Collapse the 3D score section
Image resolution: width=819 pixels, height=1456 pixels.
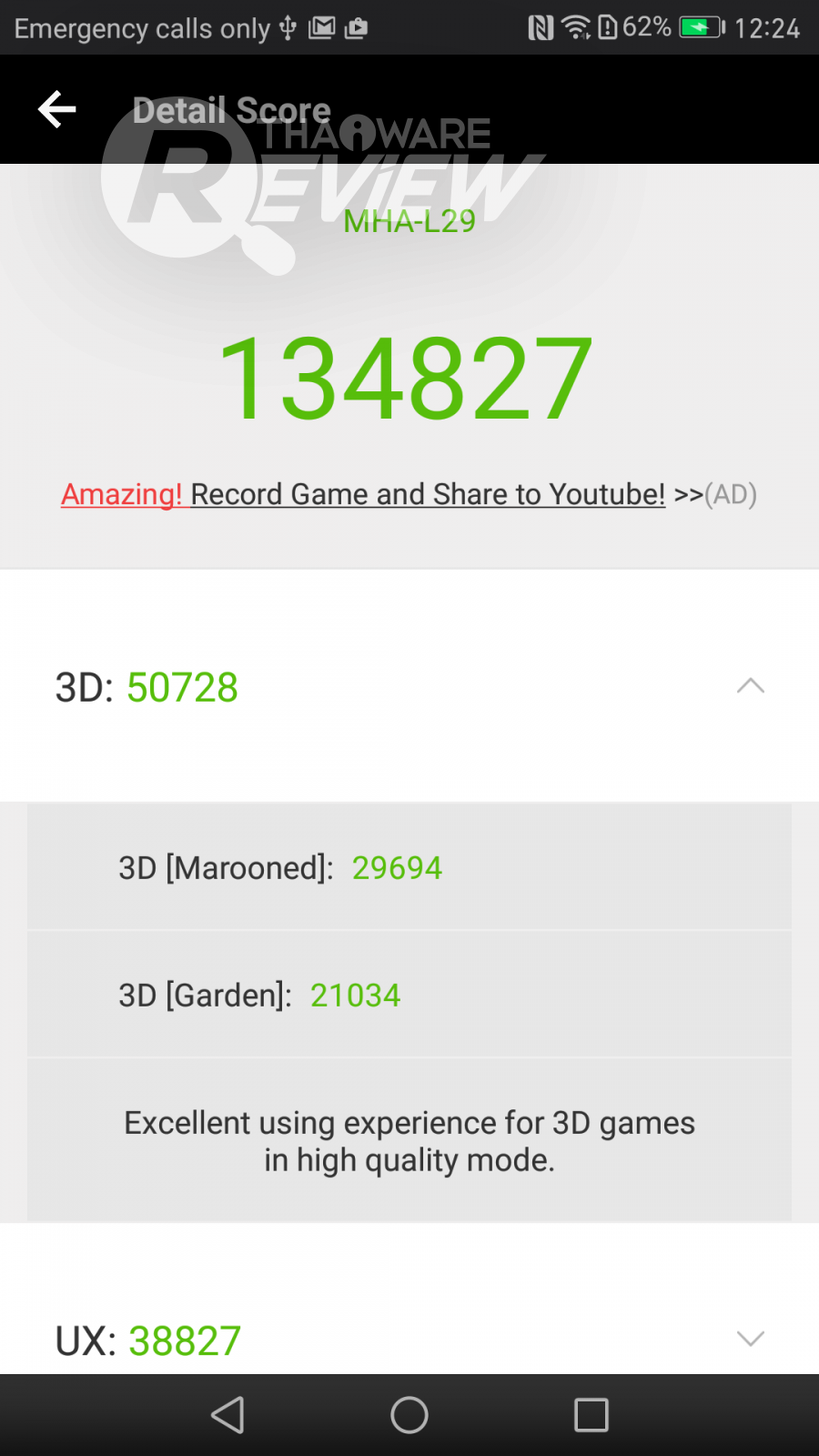click(750, 686)
